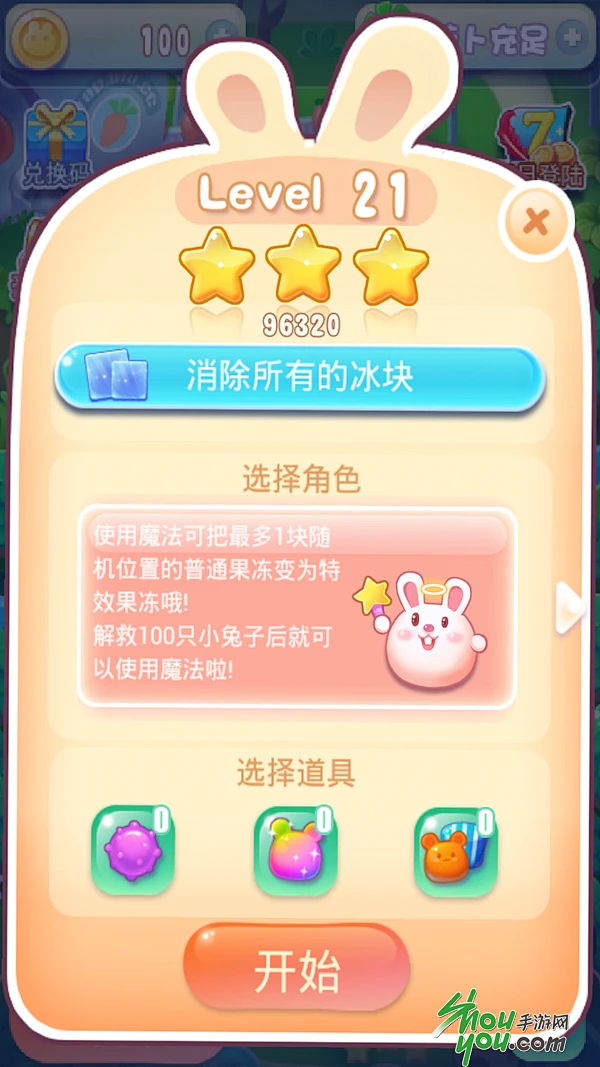
Task: Select the orange bear booster
Action: pos(455,851)
